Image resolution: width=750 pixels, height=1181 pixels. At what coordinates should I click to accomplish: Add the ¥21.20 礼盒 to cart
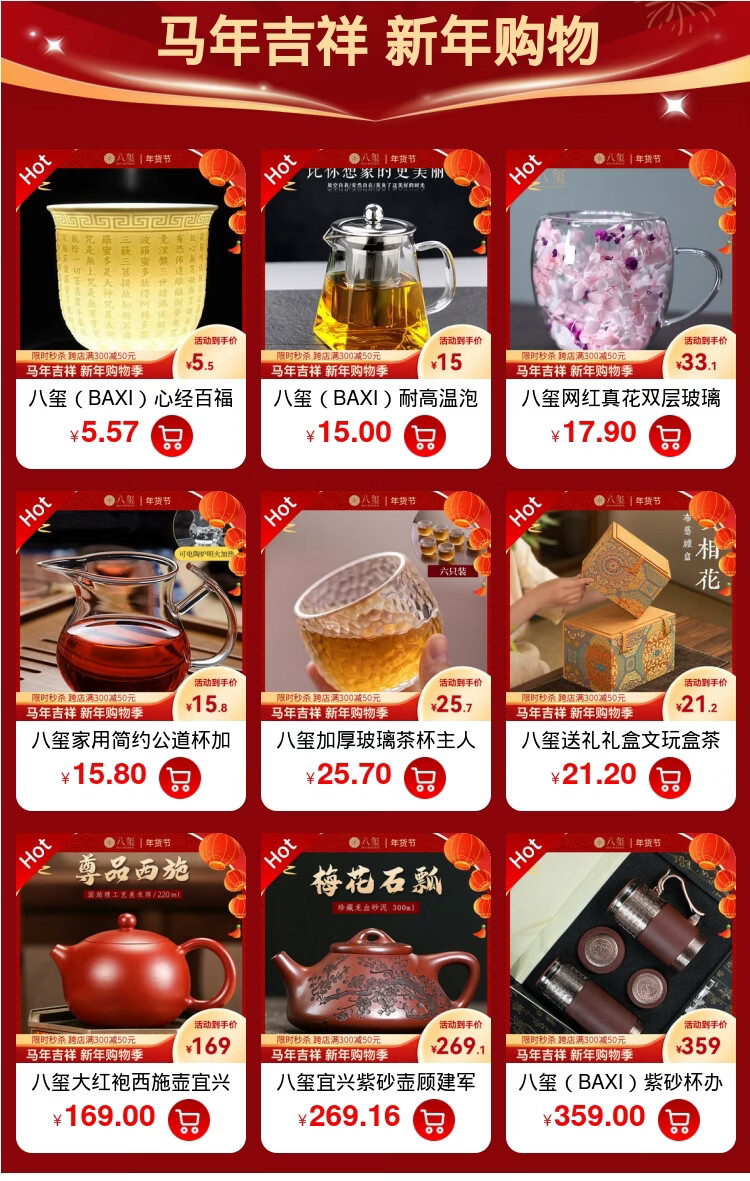coord(670,777)
